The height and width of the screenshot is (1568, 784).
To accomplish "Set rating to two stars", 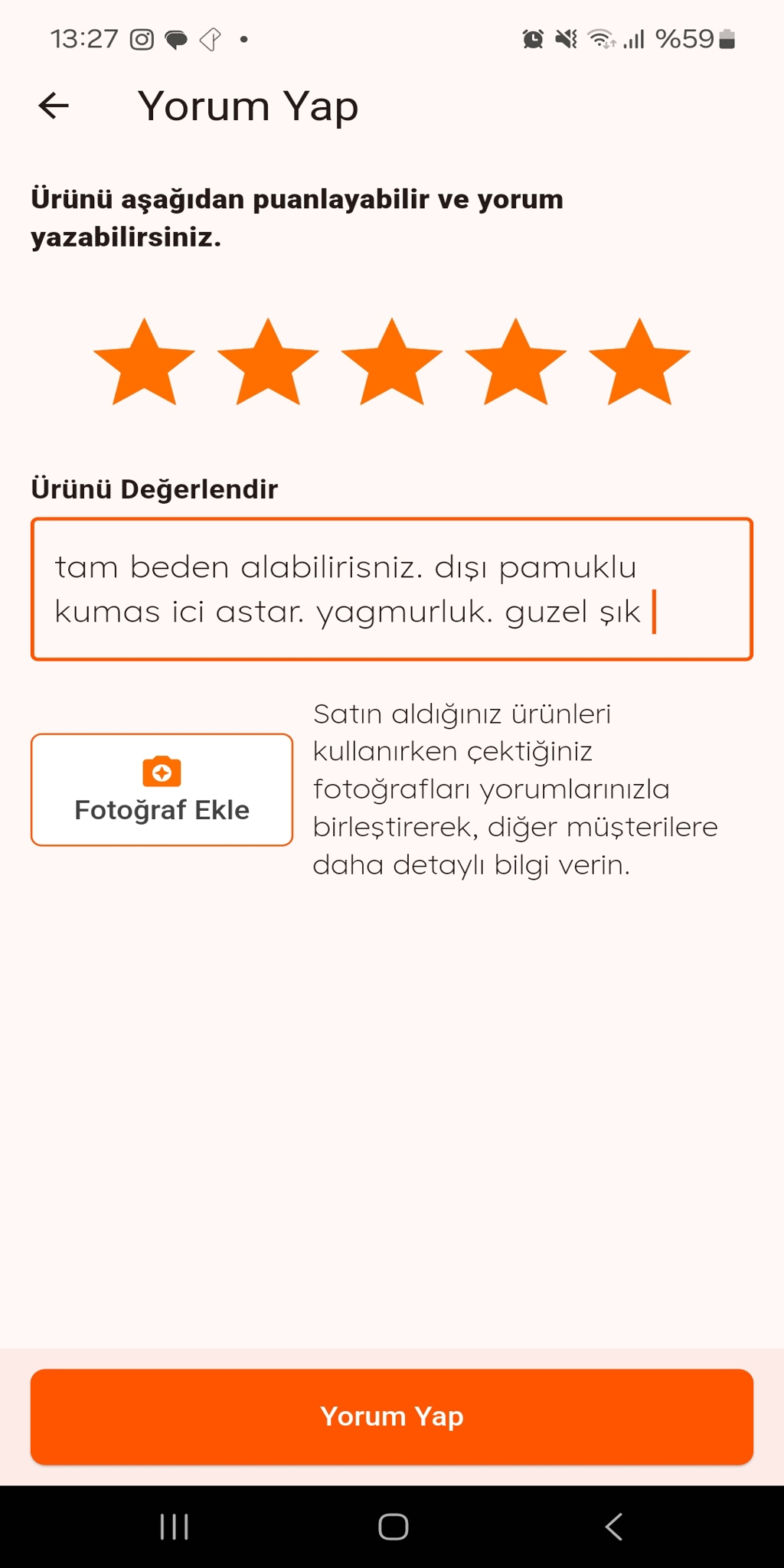I will (268, 363).
